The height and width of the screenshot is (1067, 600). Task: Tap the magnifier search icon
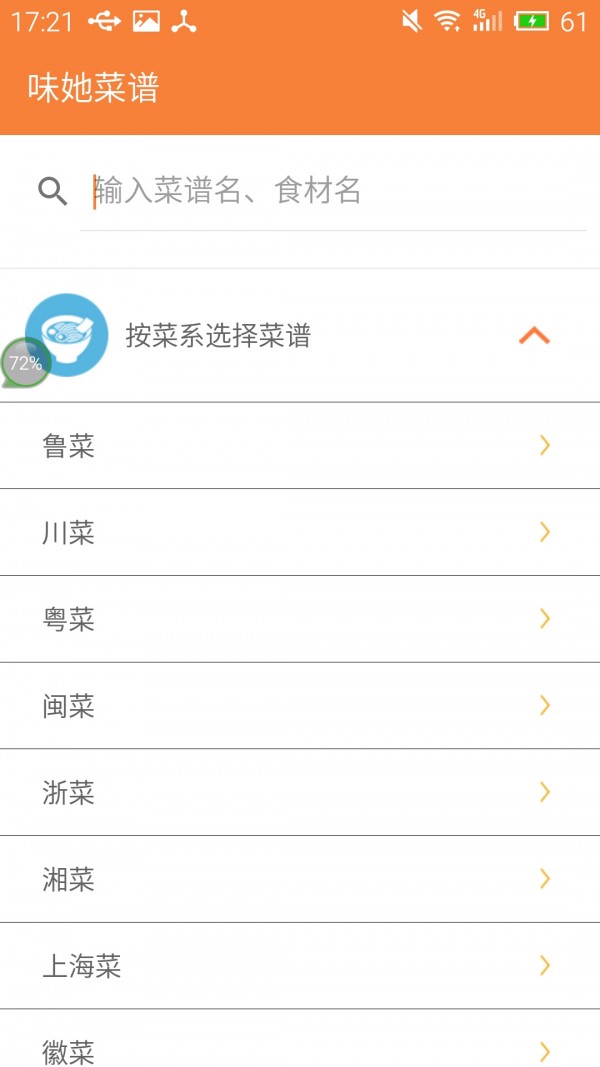coord(52,190)
